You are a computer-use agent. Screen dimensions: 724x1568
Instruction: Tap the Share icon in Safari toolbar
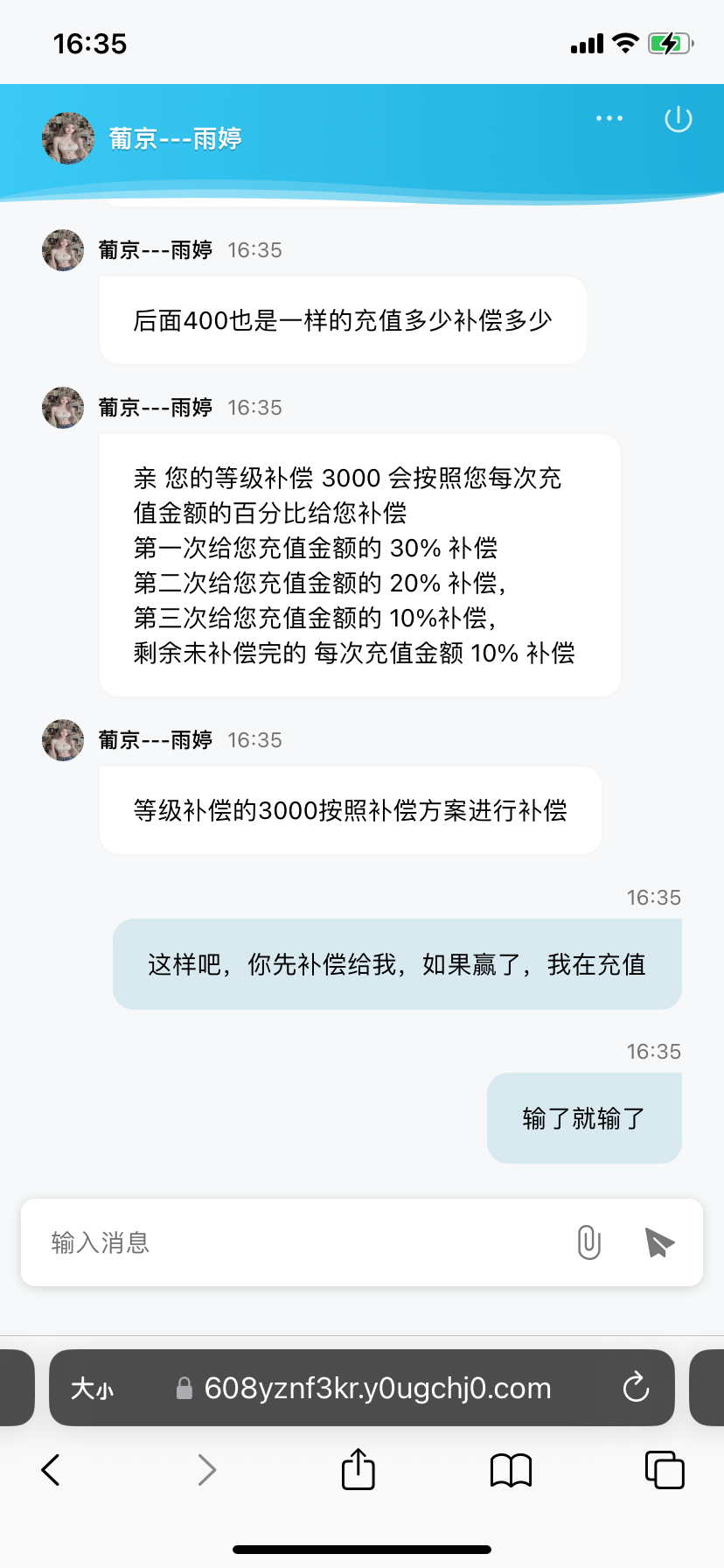pos(358,1470)
